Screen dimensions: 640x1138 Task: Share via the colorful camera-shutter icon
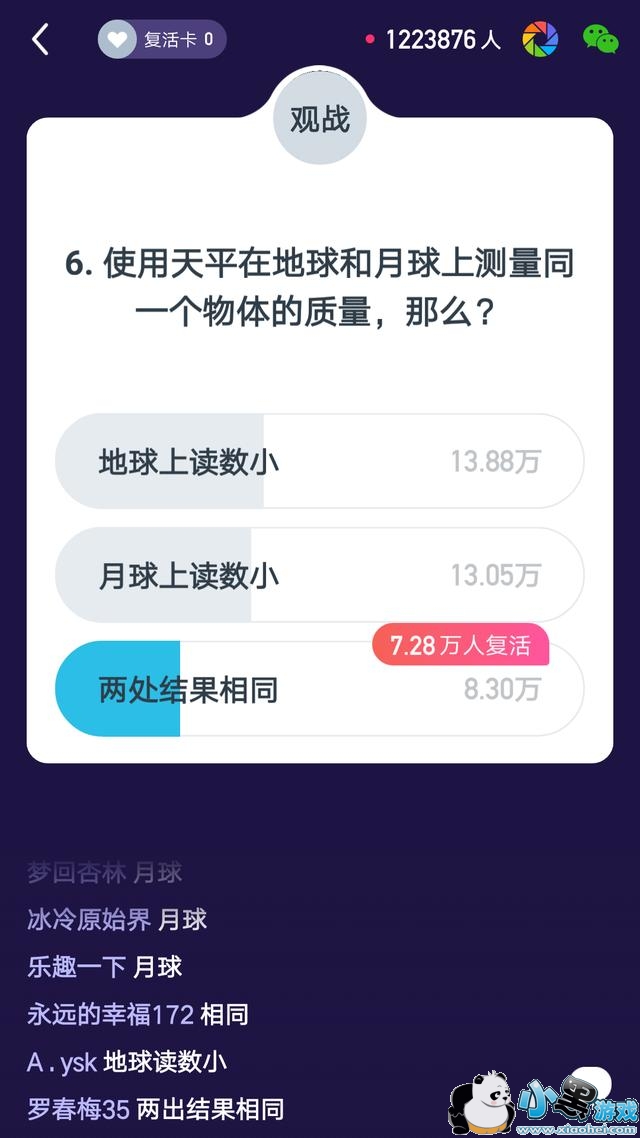(540, 40)
